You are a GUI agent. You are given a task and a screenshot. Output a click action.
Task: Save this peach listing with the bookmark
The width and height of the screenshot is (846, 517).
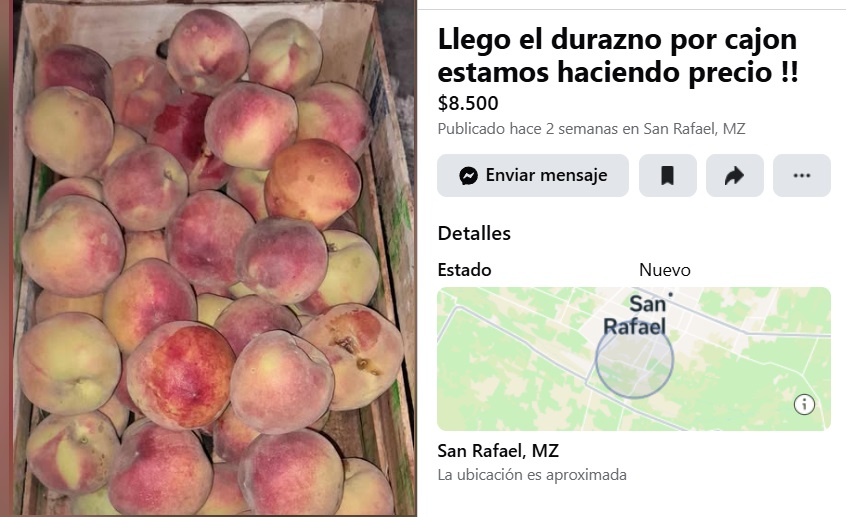(x=667, y=176)
